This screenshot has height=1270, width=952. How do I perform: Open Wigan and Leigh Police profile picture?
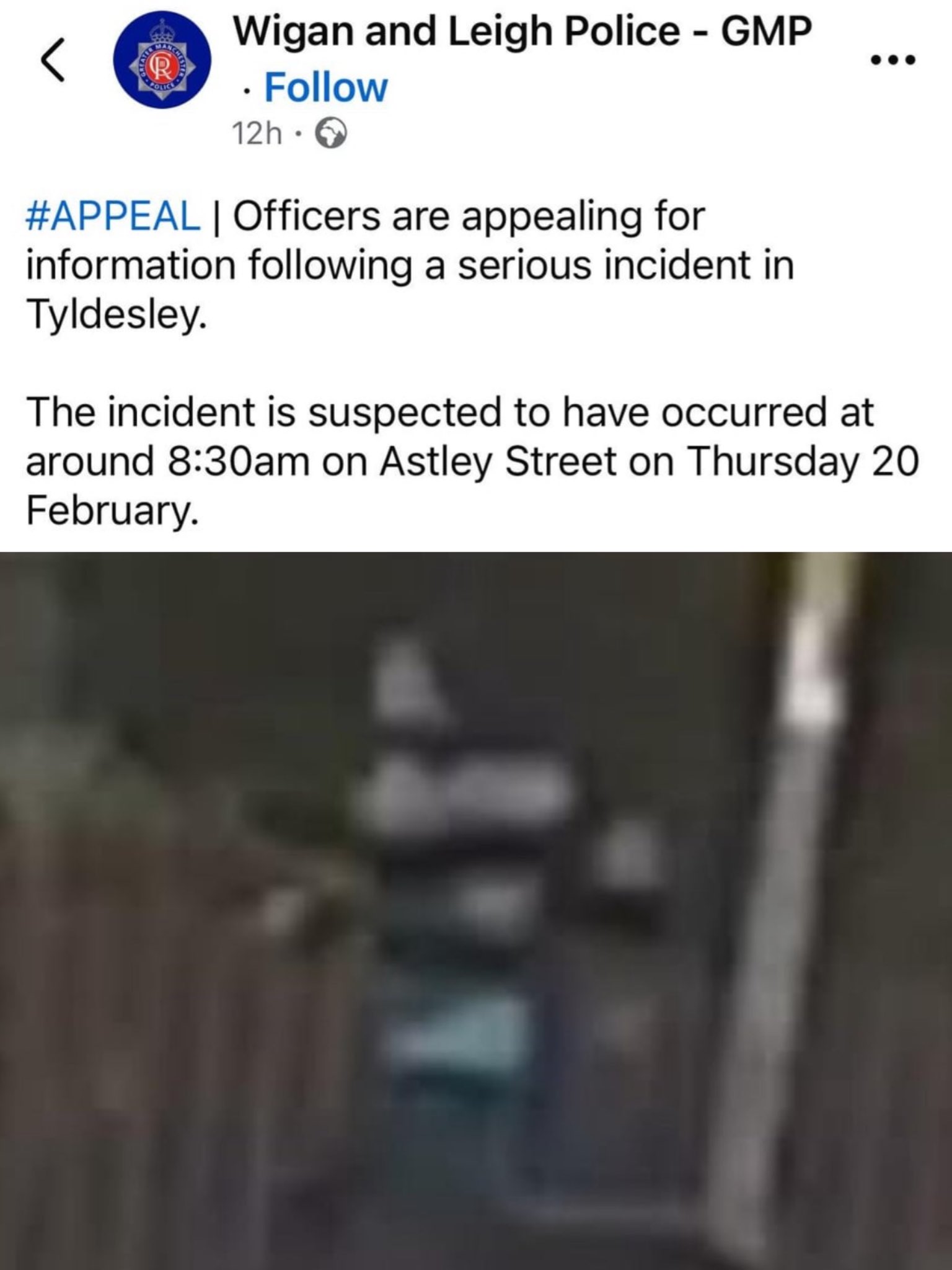coord(162,60)
